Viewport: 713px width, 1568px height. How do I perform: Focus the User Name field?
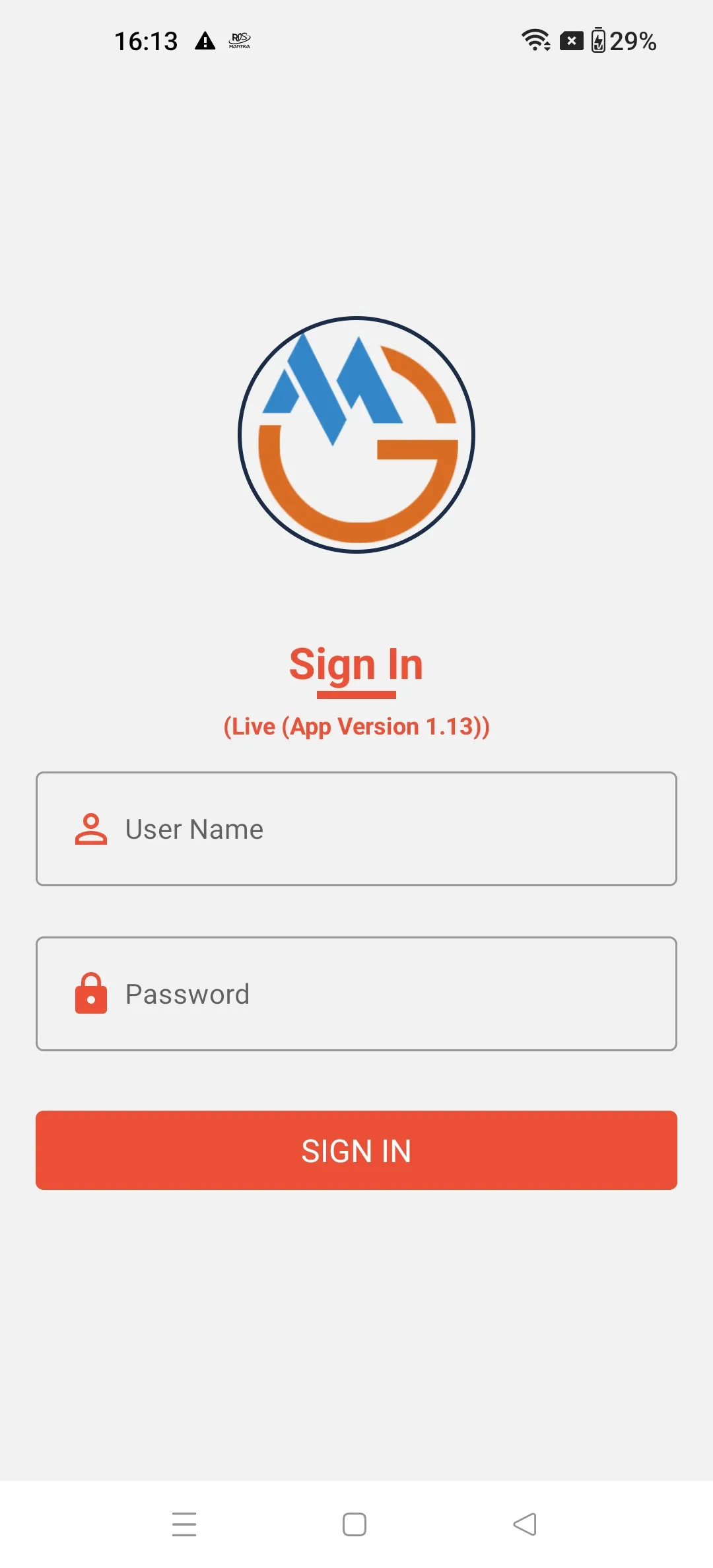[356, 829]
